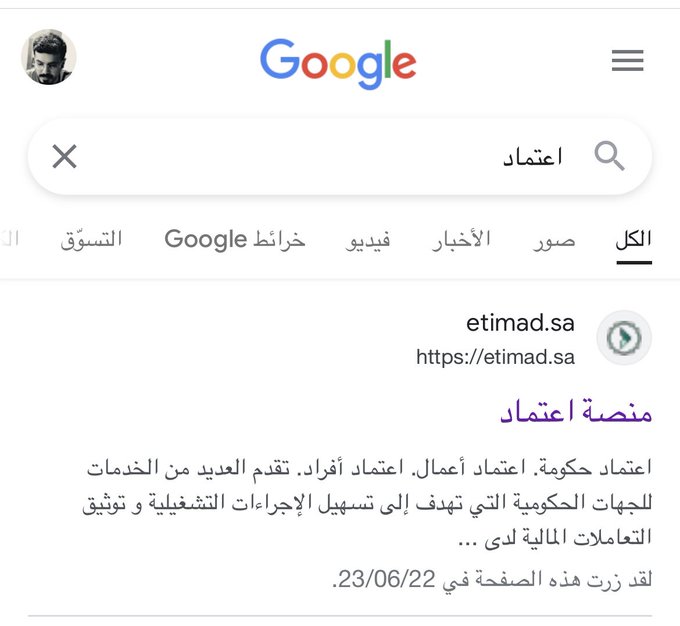Switch to the صور tab

[554, 240]
